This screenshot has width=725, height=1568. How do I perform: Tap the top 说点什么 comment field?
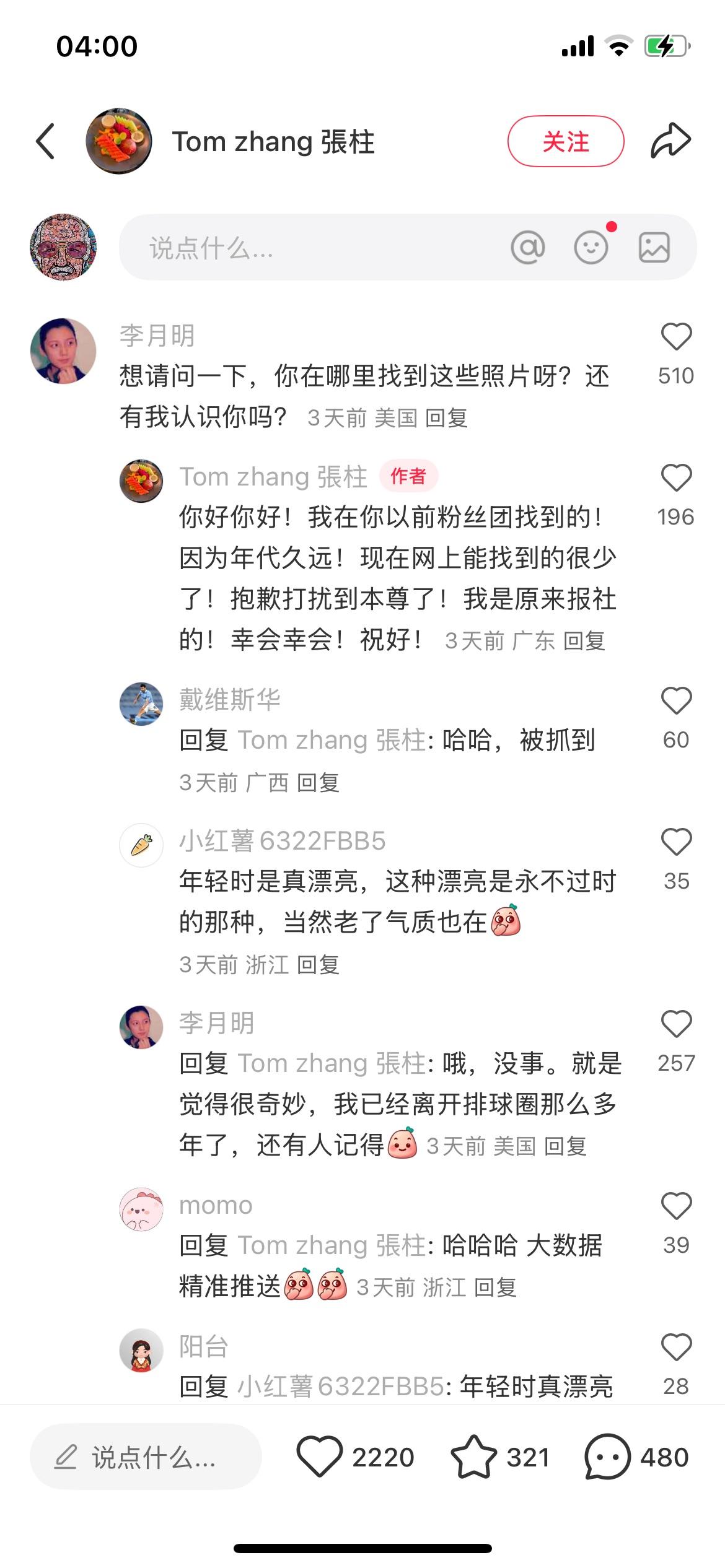coord(310,248)
